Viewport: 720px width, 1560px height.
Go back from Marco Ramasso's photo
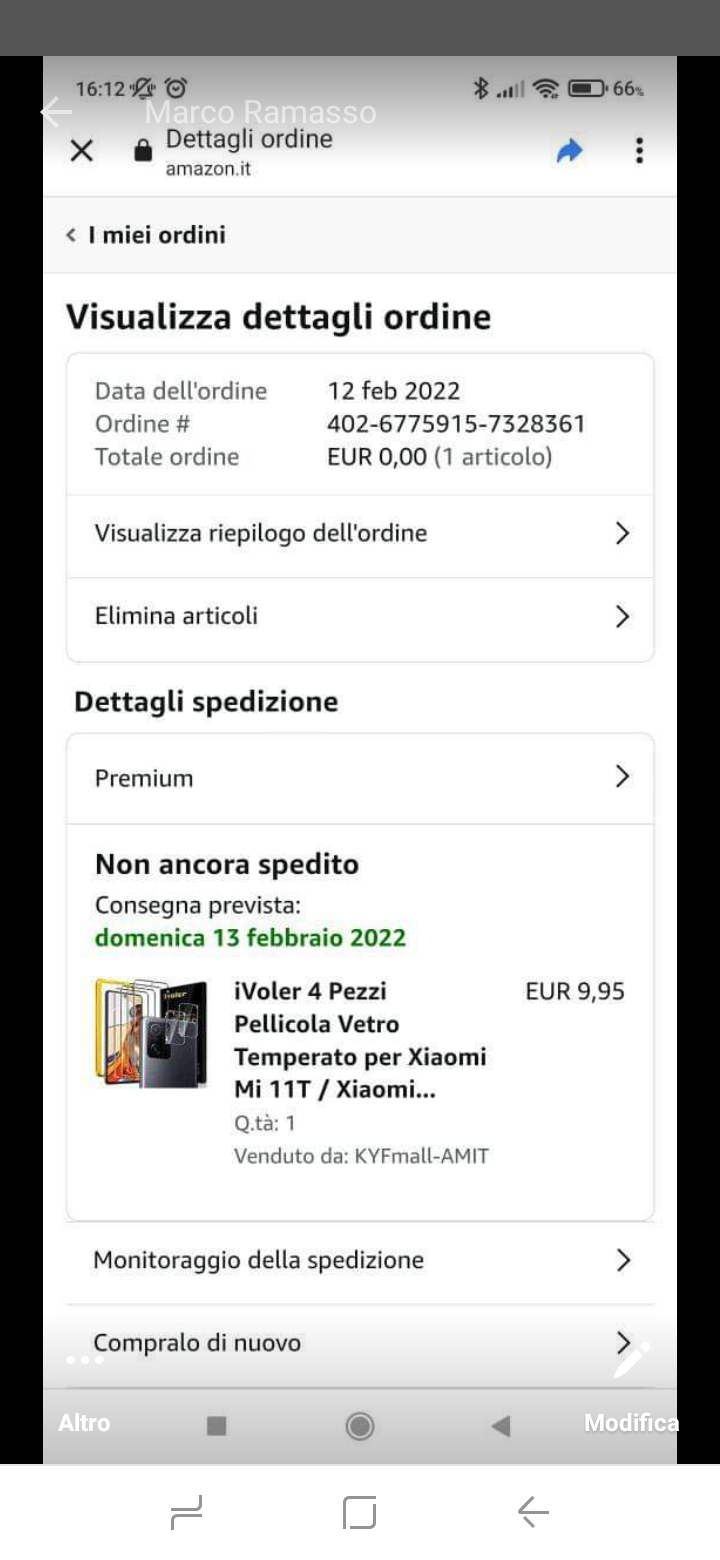click(x=56, y=112)
